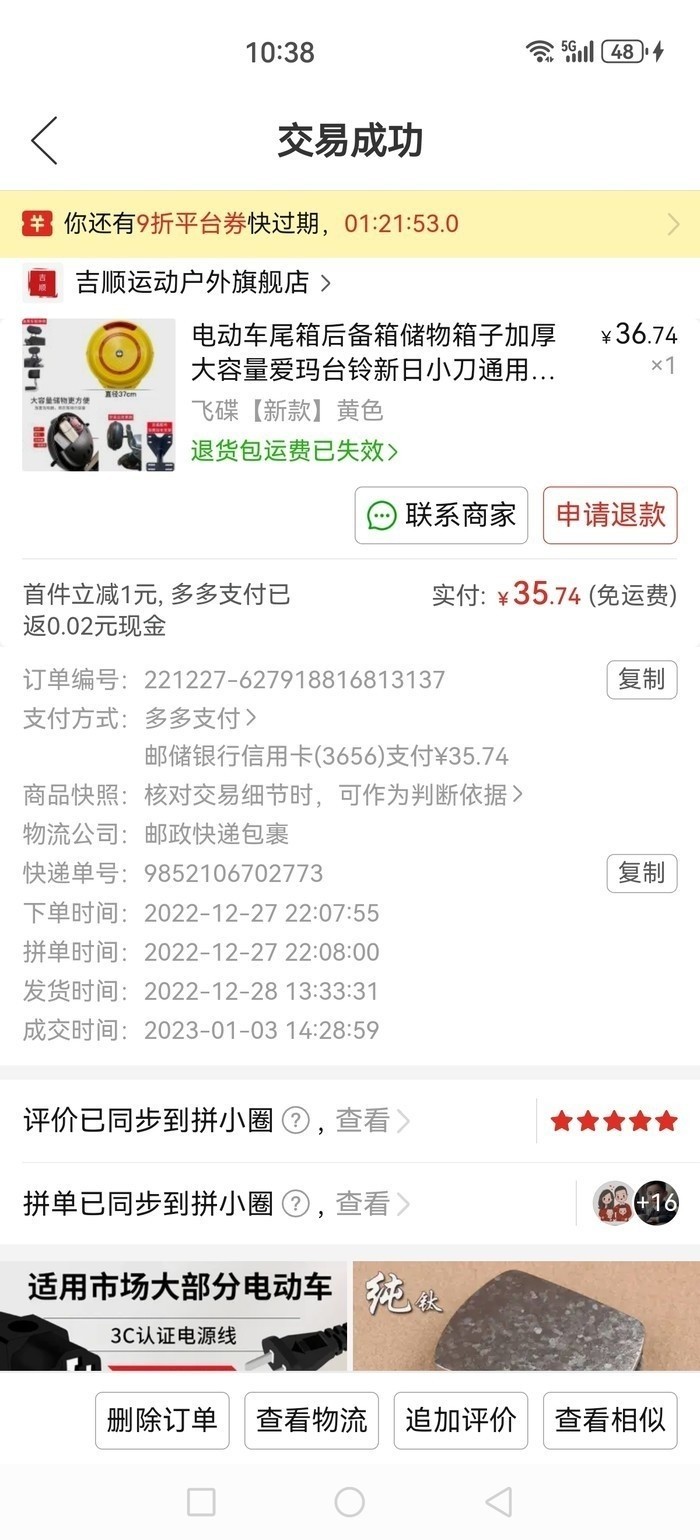Viewport: 700px width, 1540px height.
Task: Open the 多多支付 payment method details
Action: pos(201,718)
